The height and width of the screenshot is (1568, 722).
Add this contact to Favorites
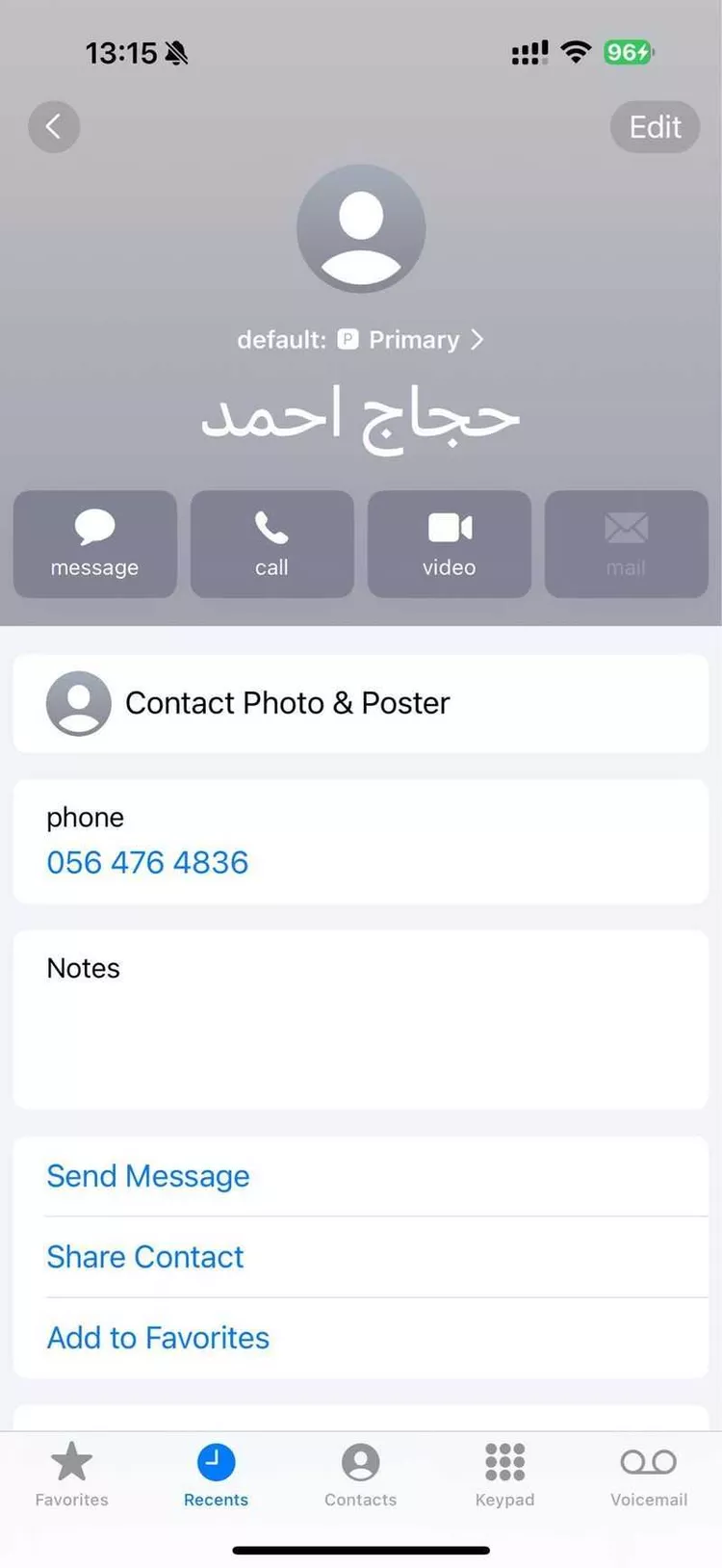pos(158,1338)
